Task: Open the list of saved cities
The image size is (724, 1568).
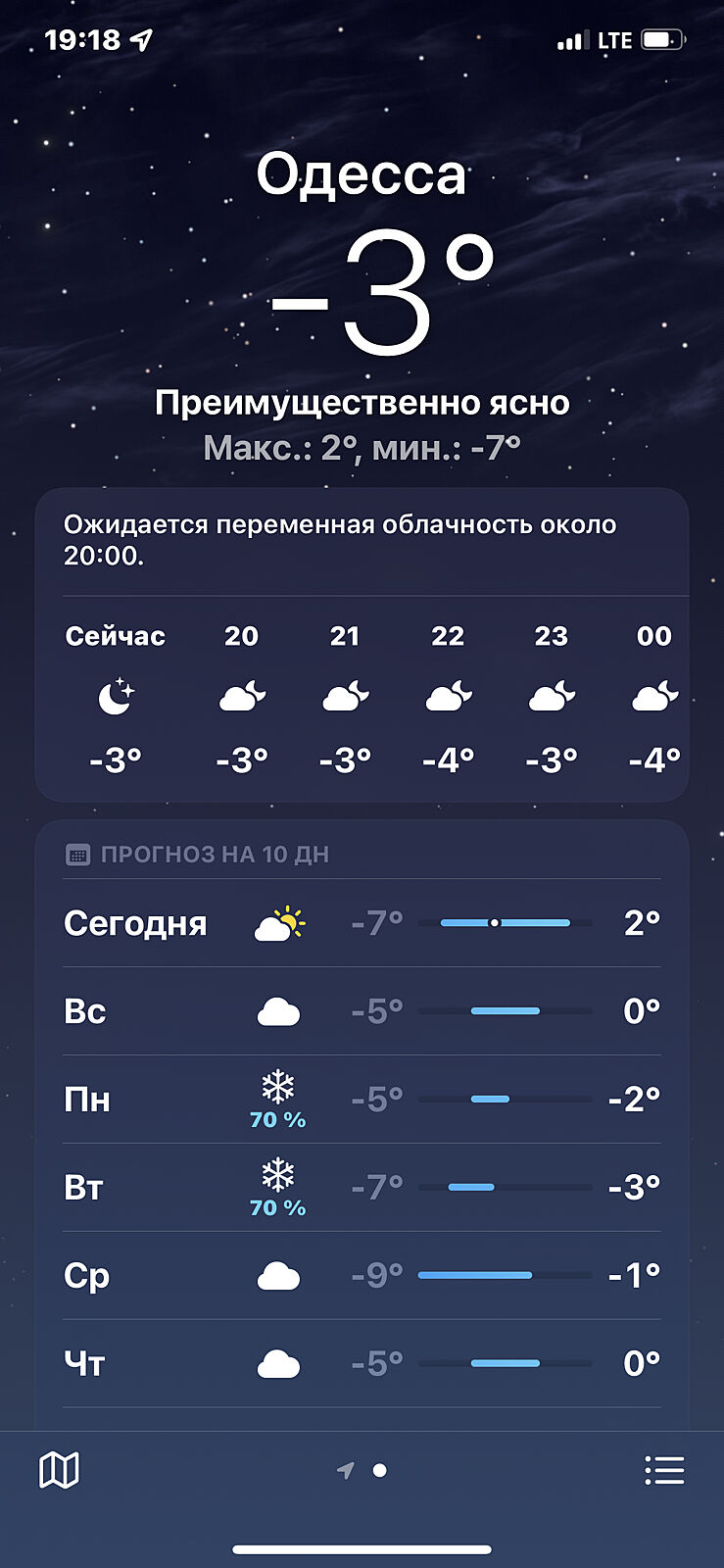Action: [664, 1470]
